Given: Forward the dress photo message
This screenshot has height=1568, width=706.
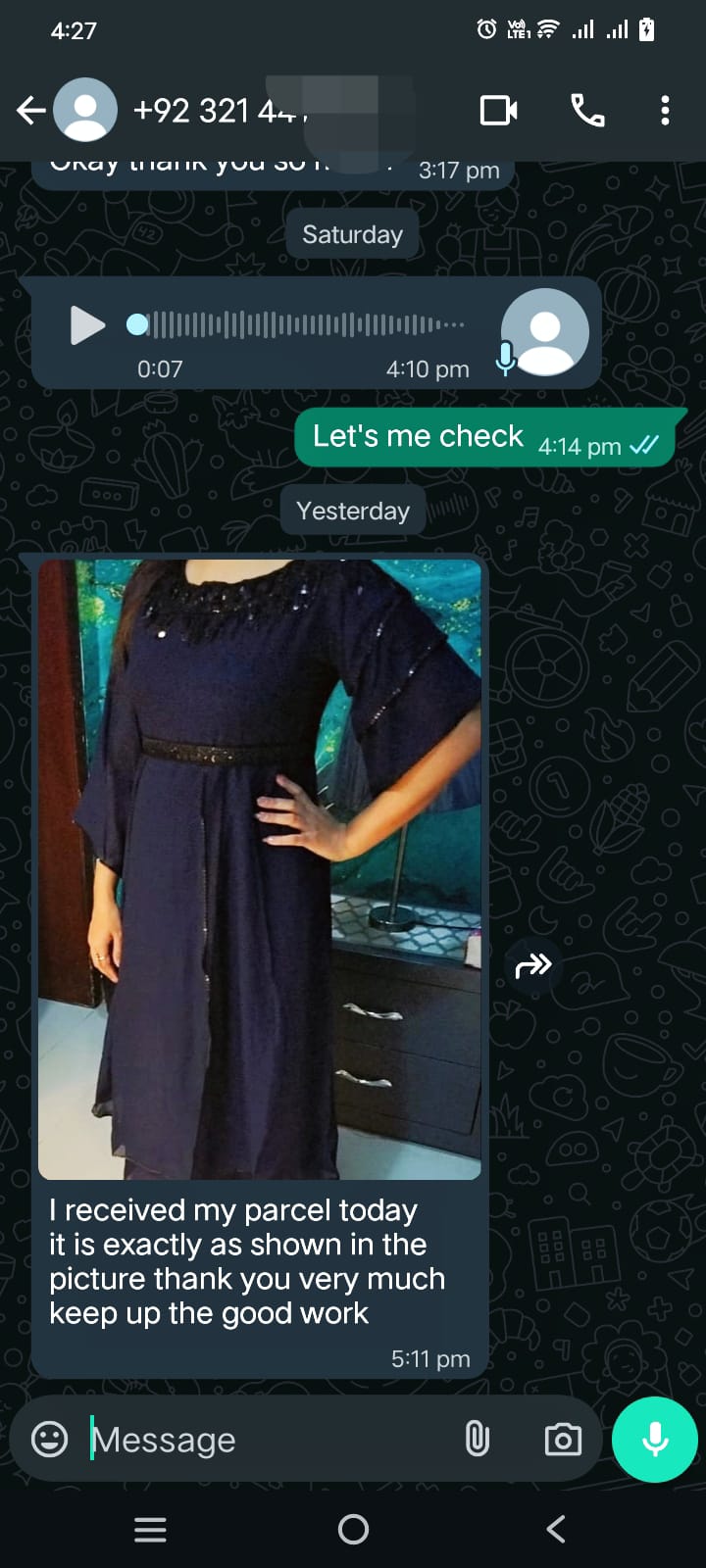Looking at the screenshot, I should [x=533, y=966].
